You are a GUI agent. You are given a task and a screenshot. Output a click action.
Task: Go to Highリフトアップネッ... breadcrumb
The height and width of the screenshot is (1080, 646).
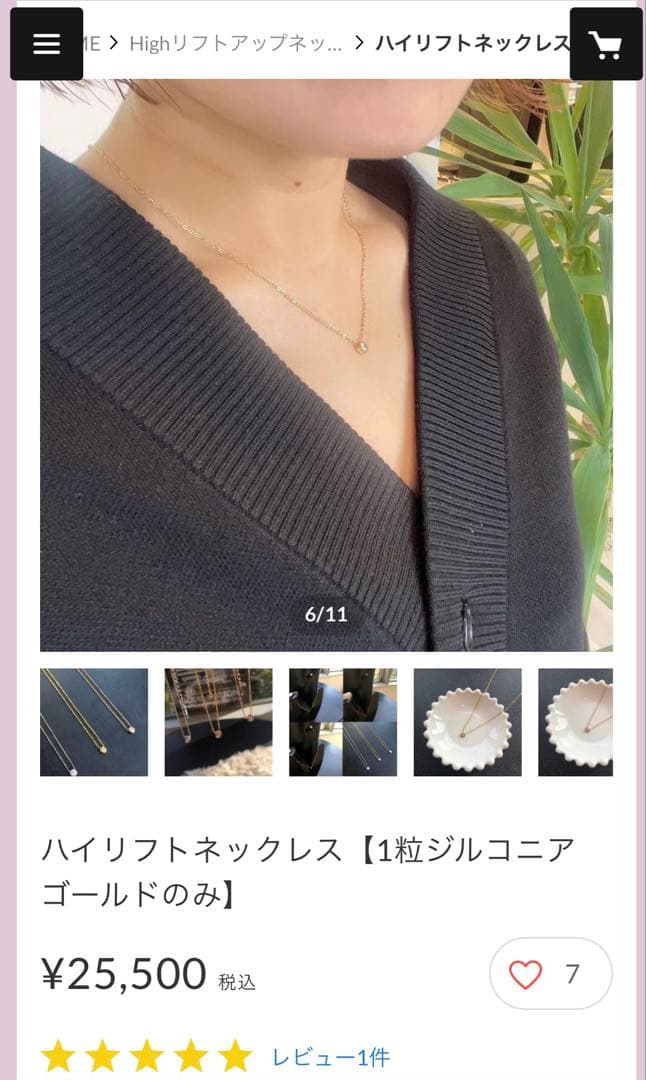click(235, 43)
